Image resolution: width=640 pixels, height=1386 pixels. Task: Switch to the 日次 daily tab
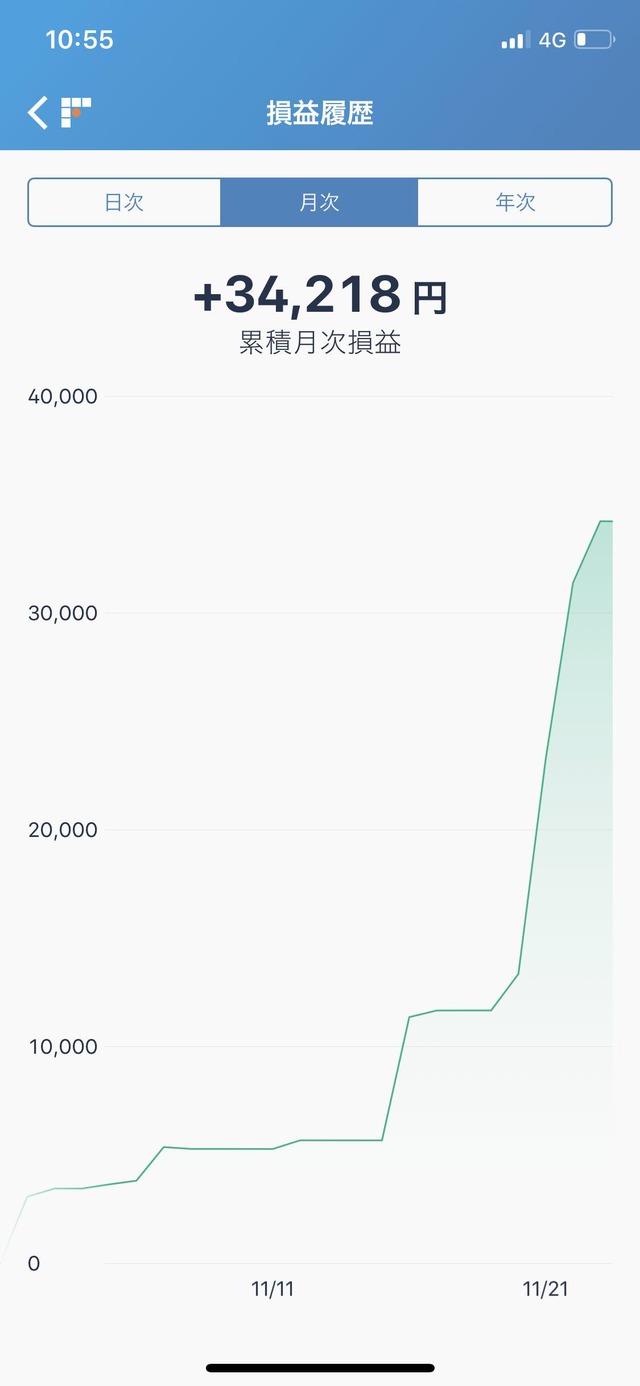pos(124,202)
